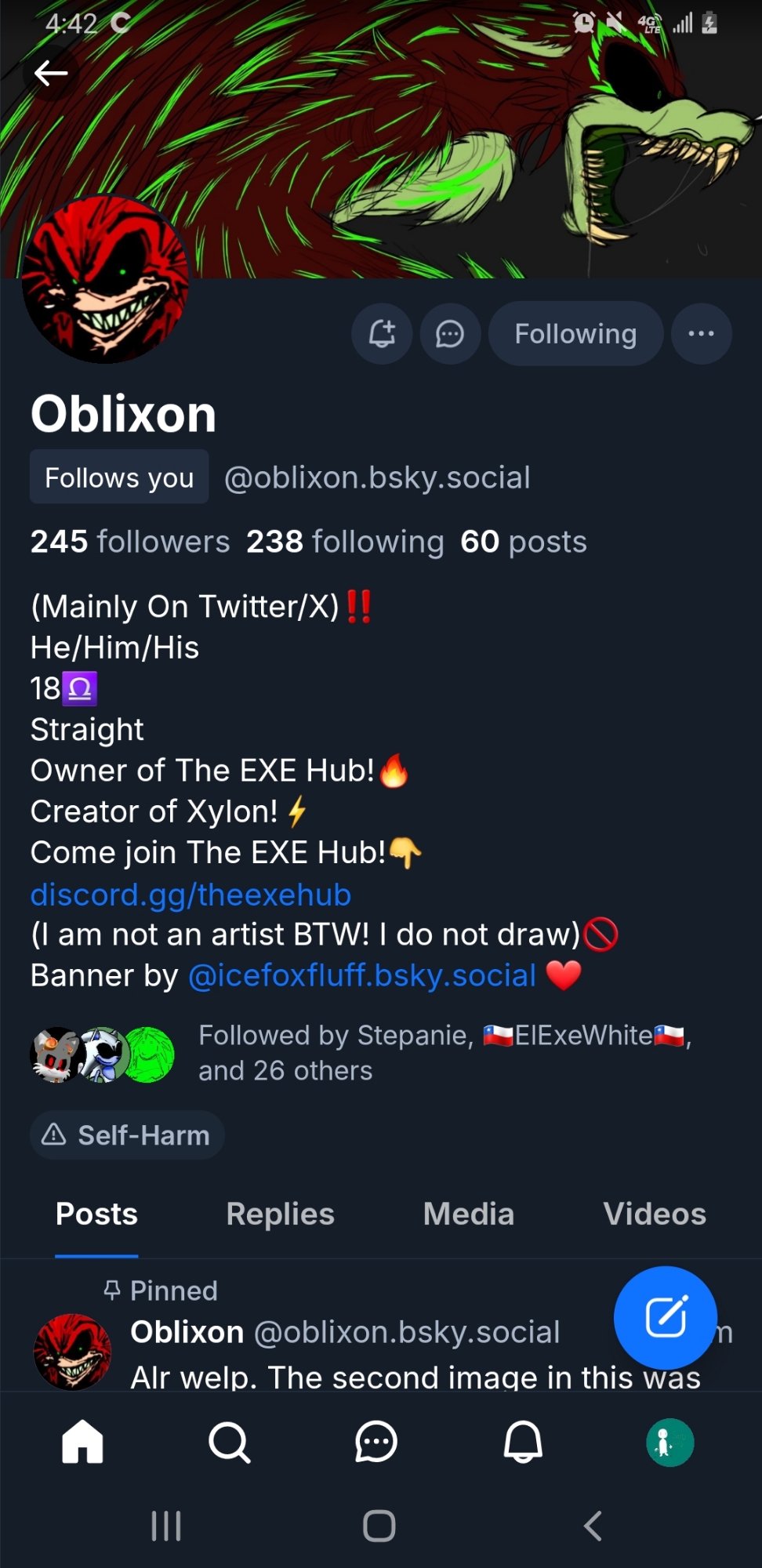762x1568 pixels.
Task: Open the discord.gg/theexehub link
Action: (x=190, y=895)
